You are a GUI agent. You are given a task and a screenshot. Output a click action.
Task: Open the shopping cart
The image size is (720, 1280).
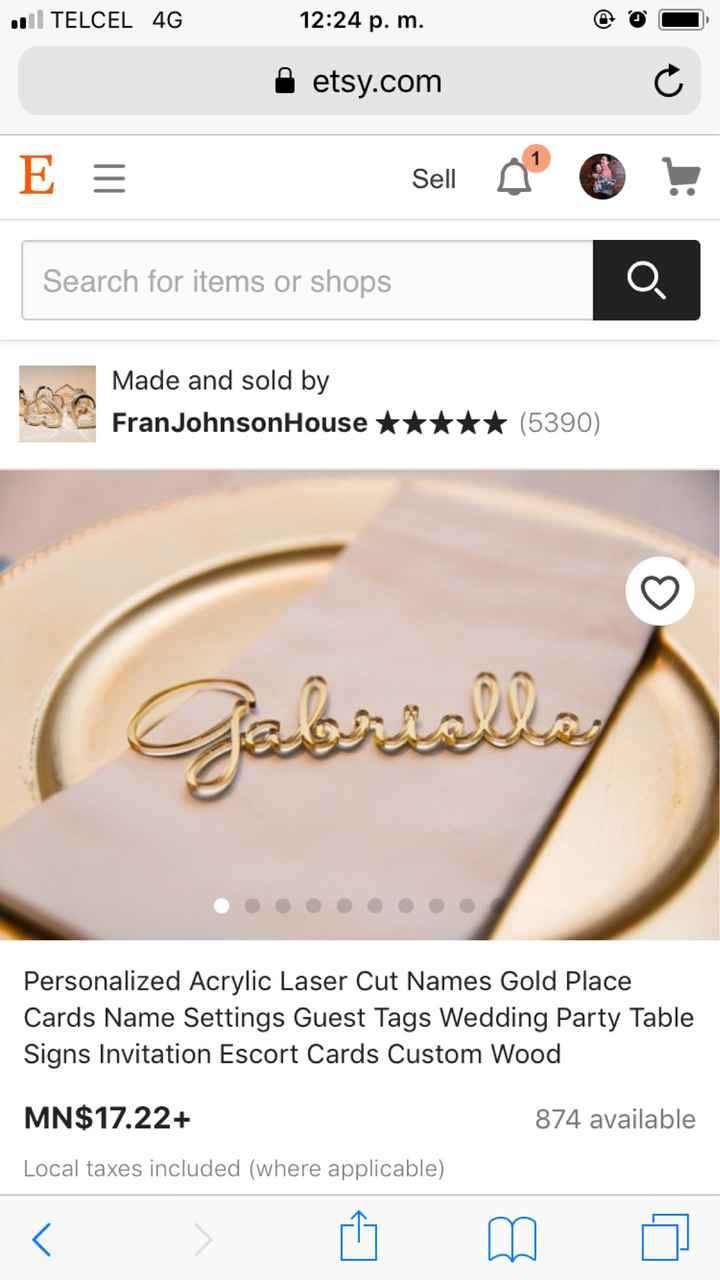(x=681, y=177)
